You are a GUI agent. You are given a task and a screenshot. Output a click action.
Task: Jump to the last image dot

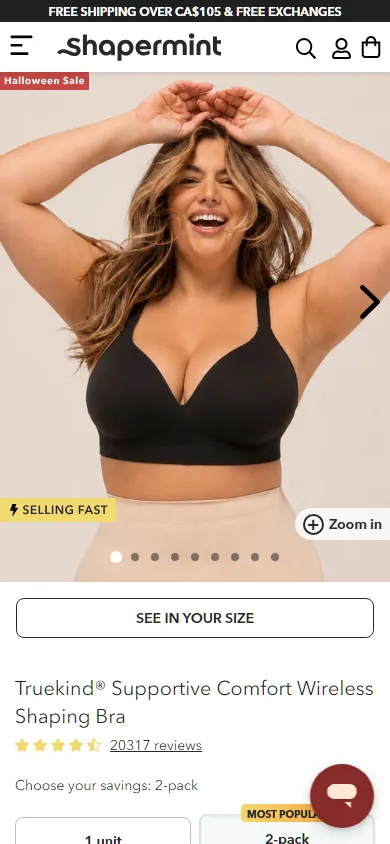(x=275, y=557)
